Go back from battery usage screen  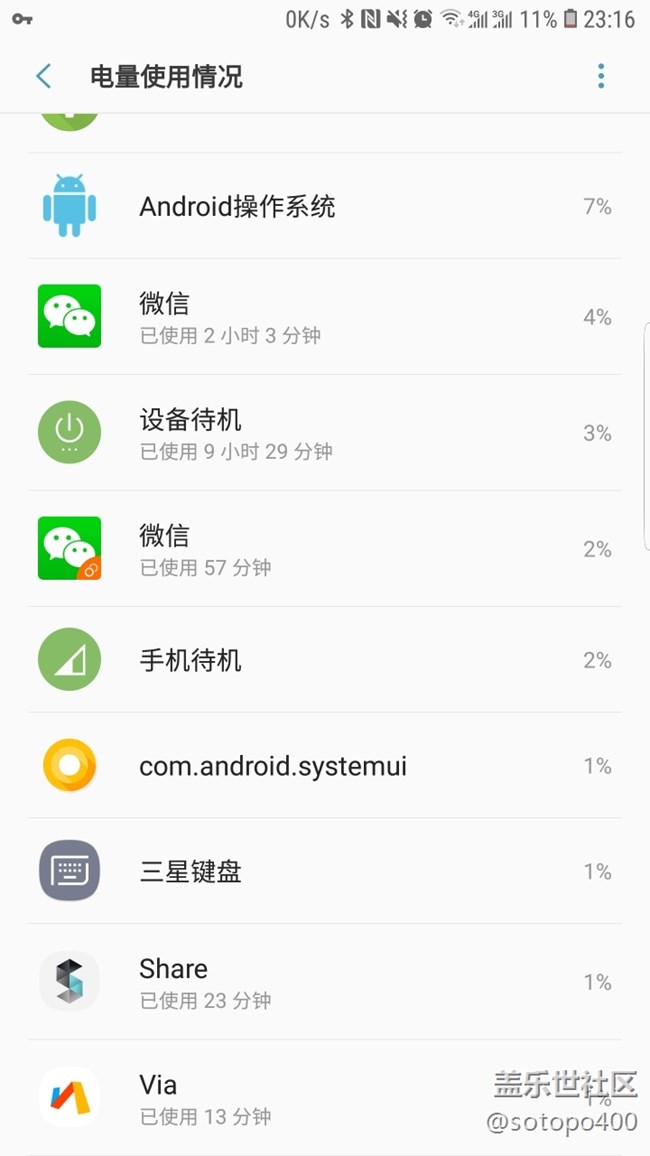43,76
